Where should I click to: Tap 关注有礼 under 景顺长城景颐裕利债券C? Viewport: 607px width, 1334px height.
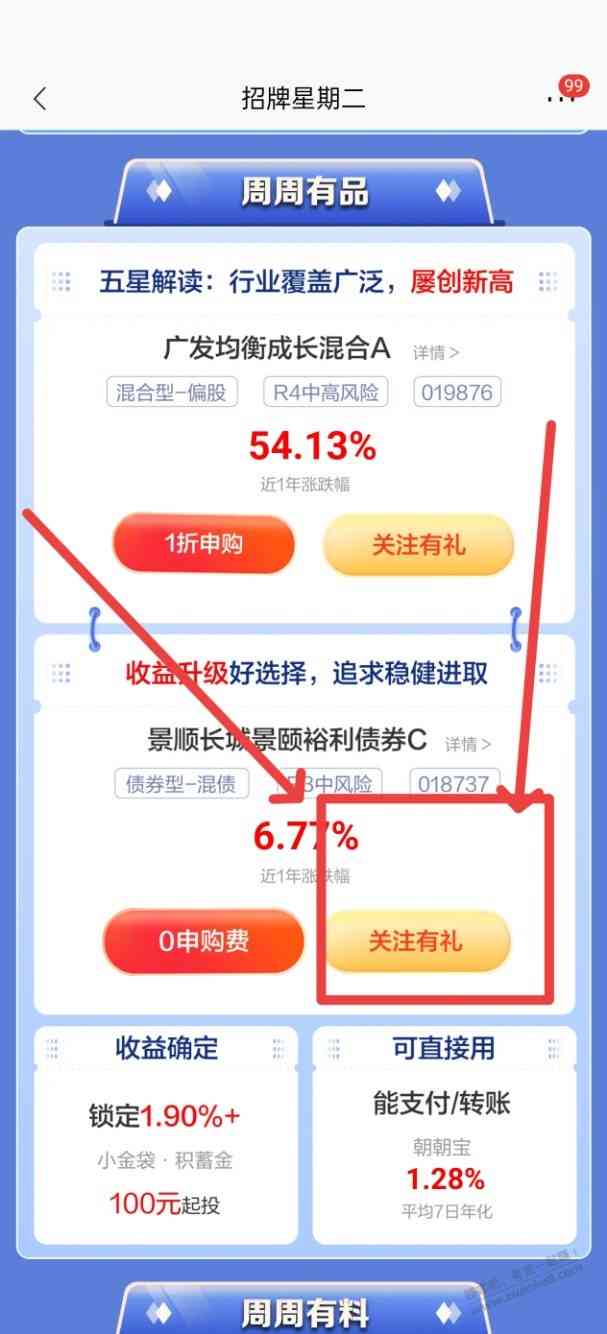tap(417, 941)
